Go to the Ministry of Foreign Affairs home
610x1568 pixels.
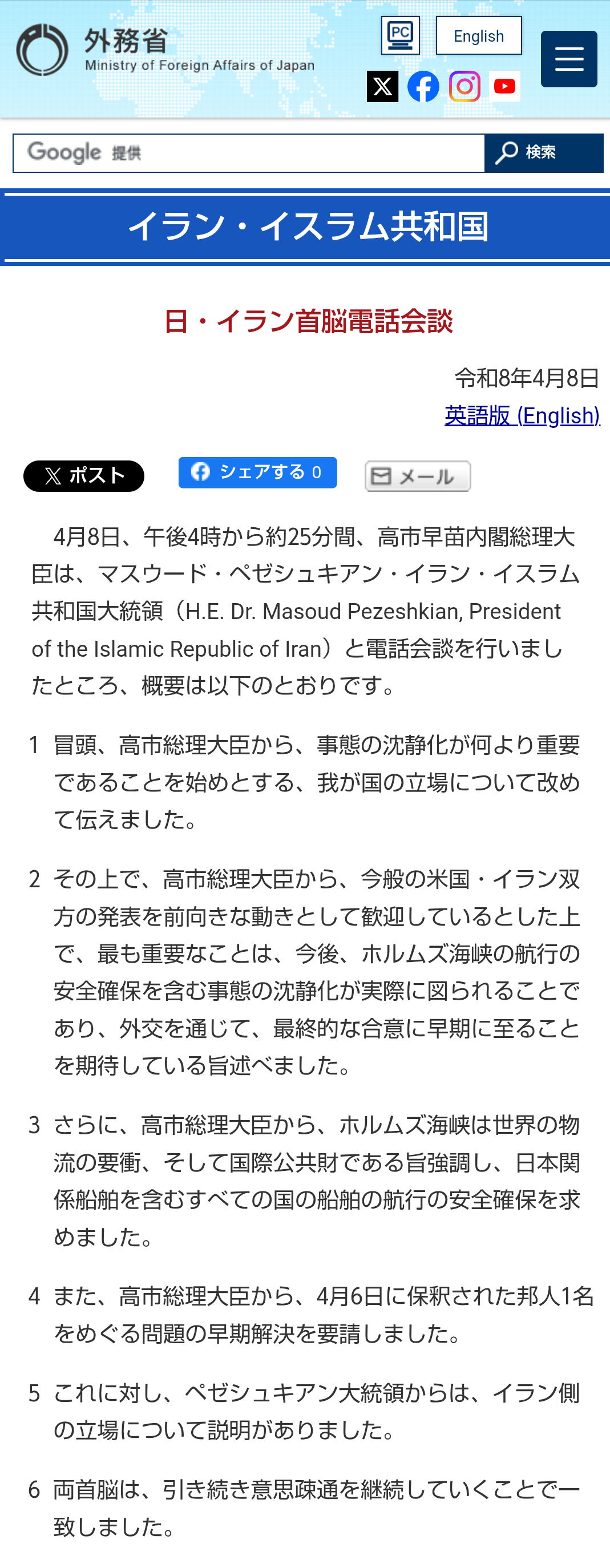(x=164, y=50)
